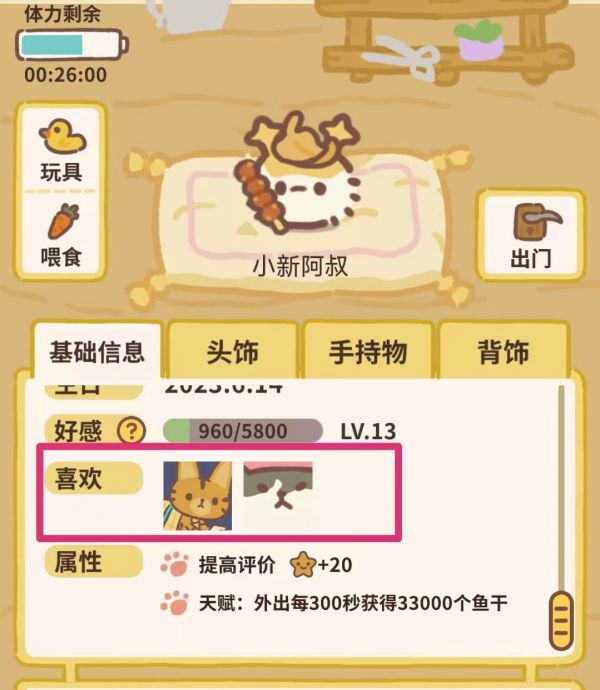The height and width of the screenshot is (690, 600).
Task: Tap the 喂食 feed button
Action: [61, 234]
